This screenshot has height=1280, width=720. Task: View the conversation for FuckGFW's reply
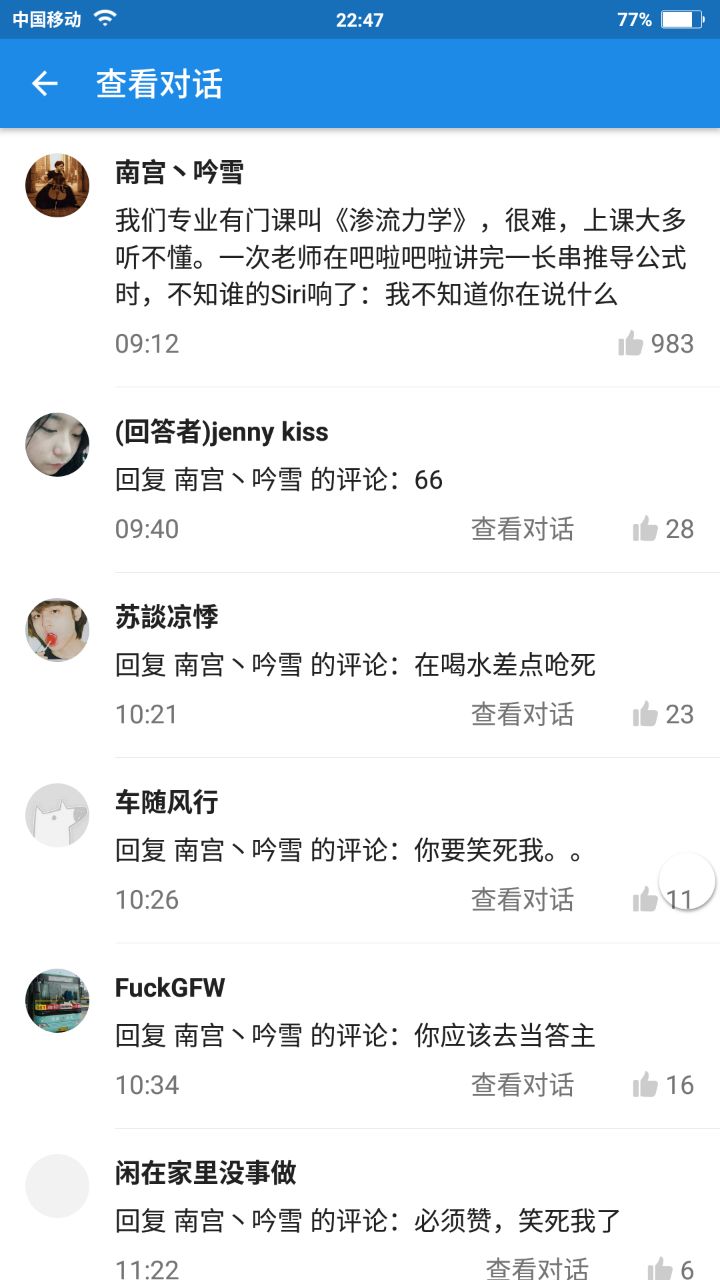click(522, 1084)
